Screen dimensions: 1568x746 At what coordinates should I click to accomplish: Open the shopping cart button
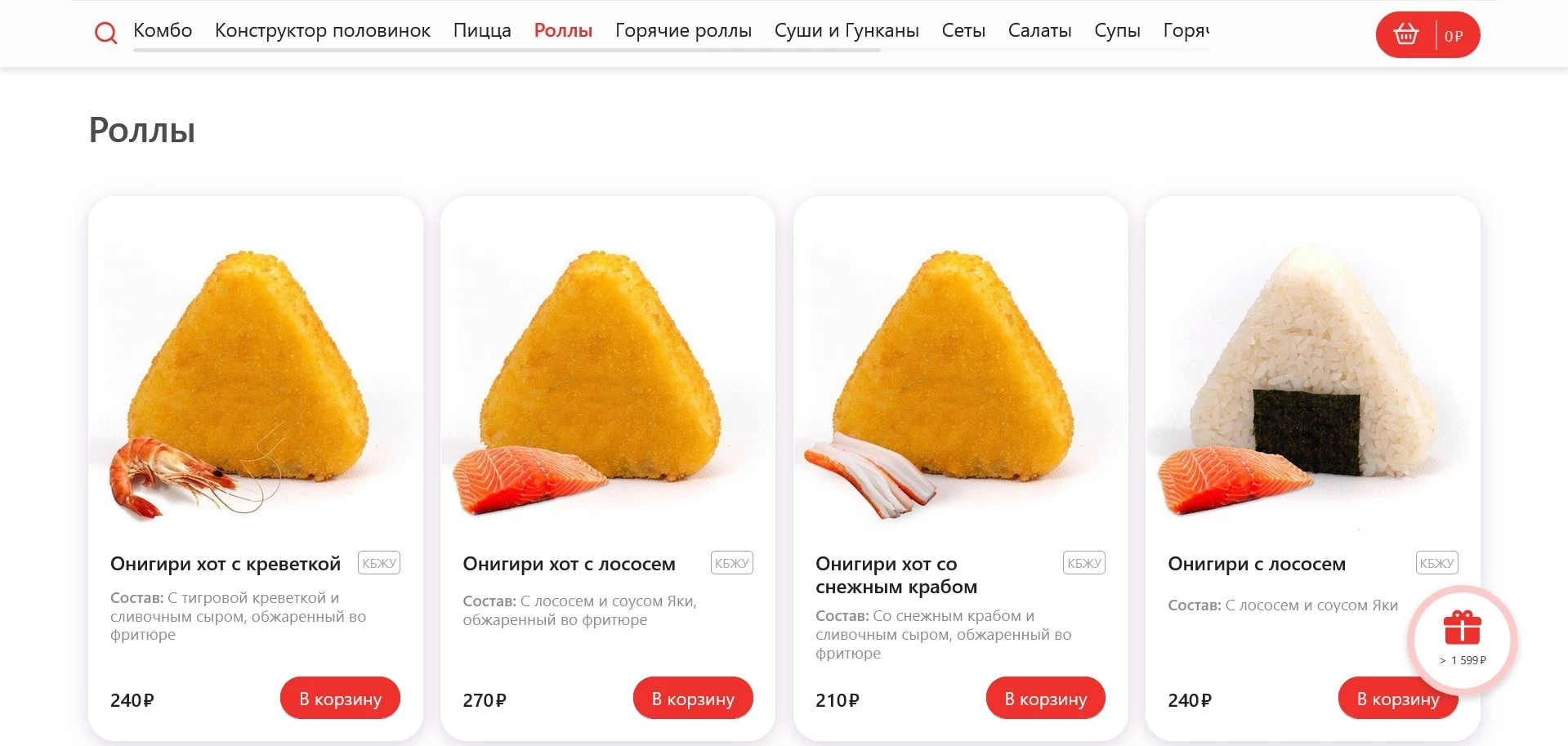(x=1427, y=35)
